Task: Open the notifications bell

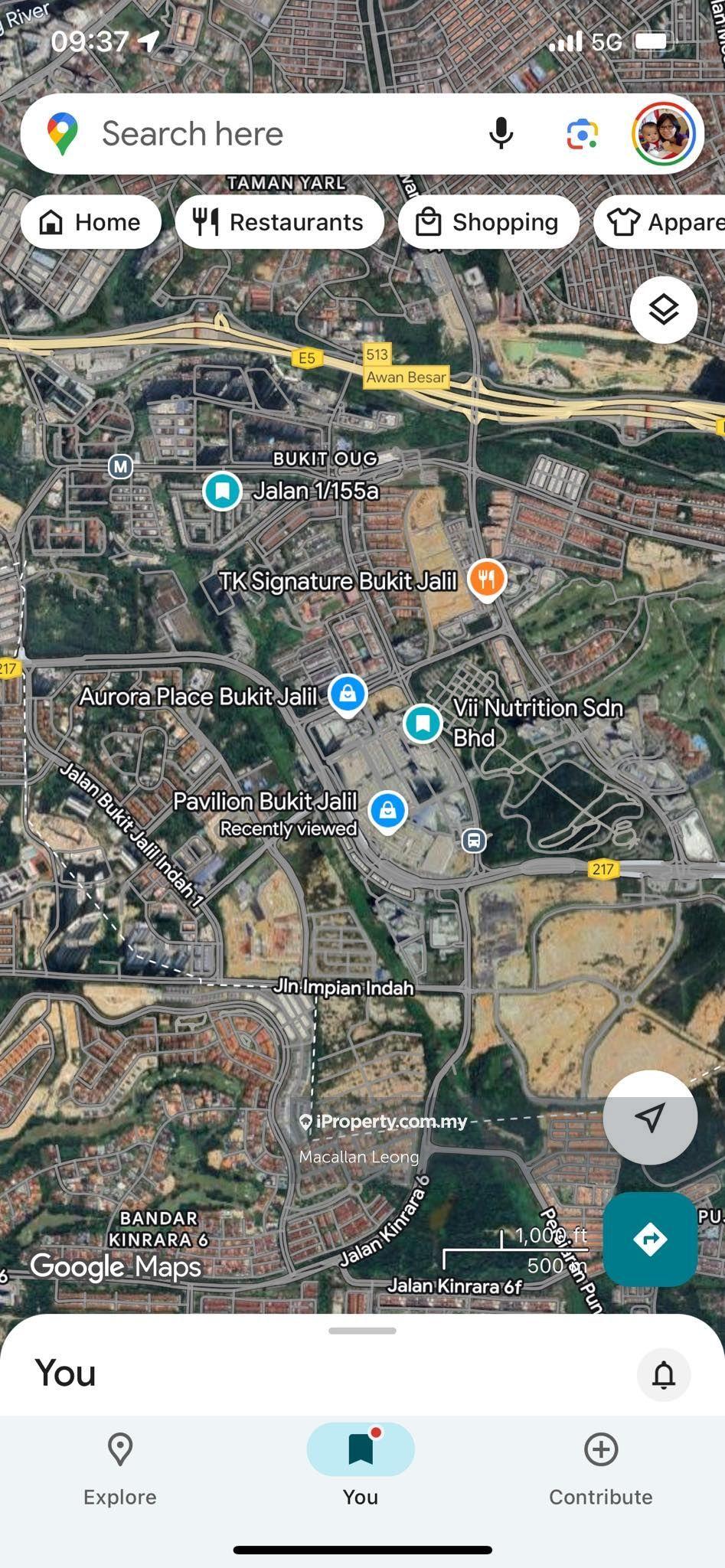Action: point(664,1374)
